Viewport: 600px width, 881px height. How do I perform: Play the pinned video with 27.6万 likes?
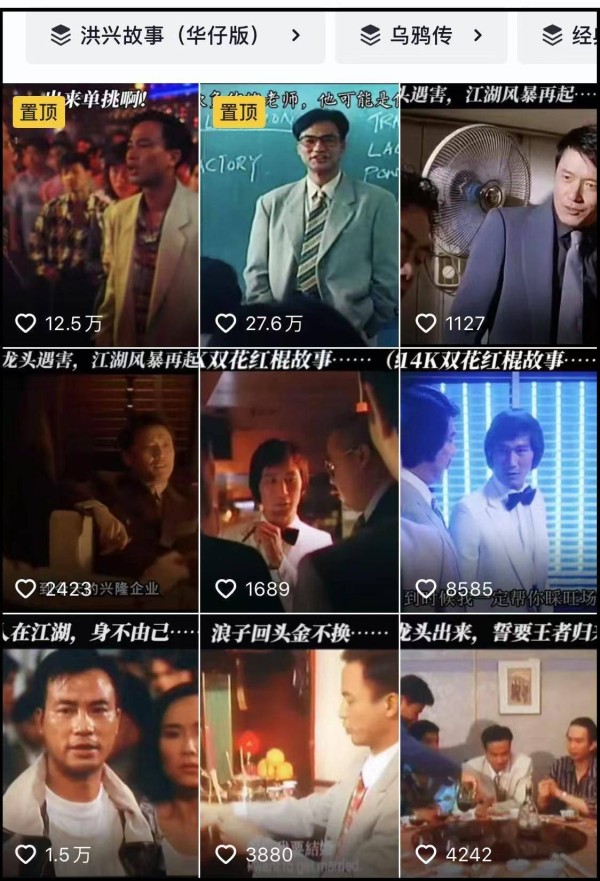coord(300,215)
